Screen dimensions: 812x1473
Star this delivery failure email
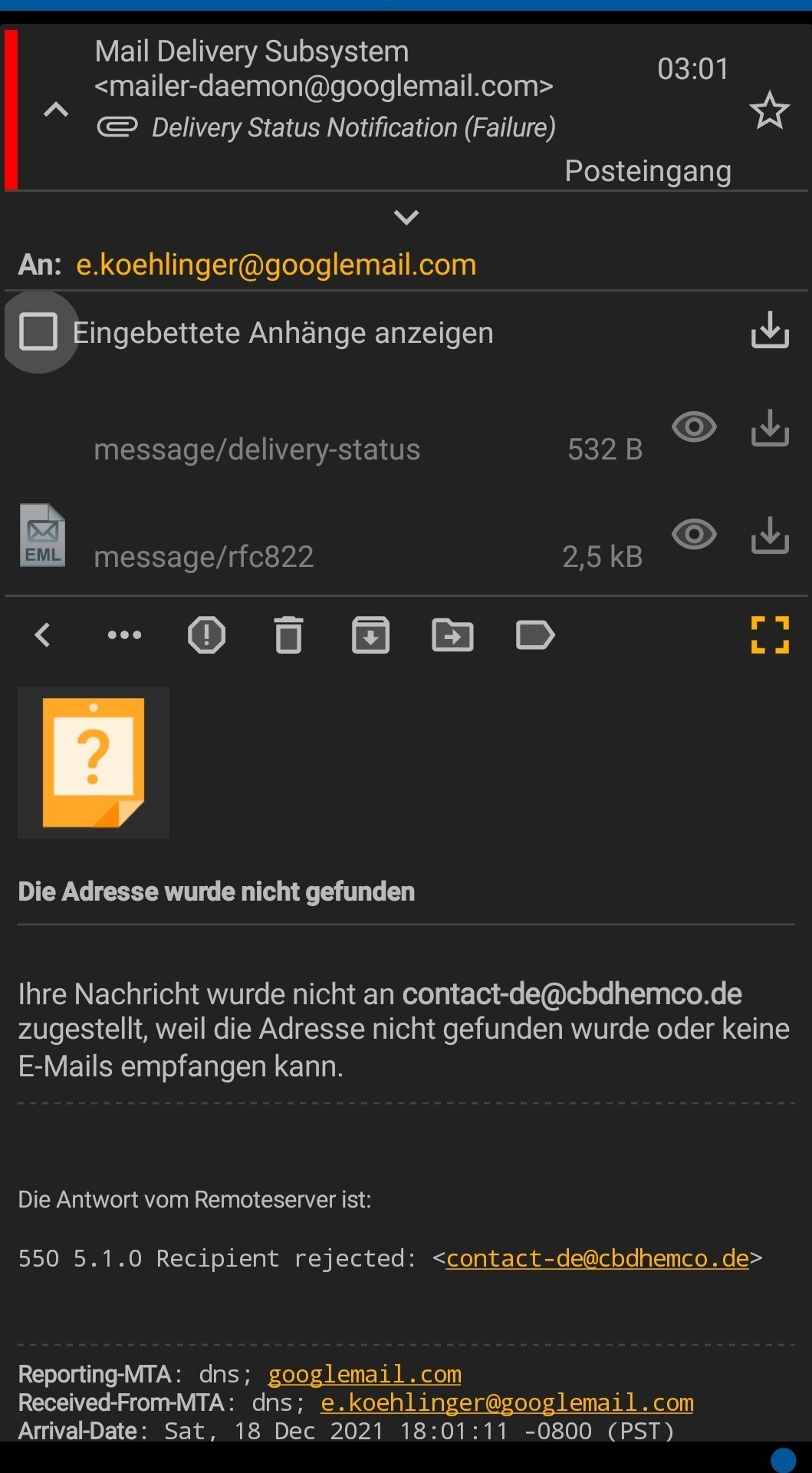769,110
